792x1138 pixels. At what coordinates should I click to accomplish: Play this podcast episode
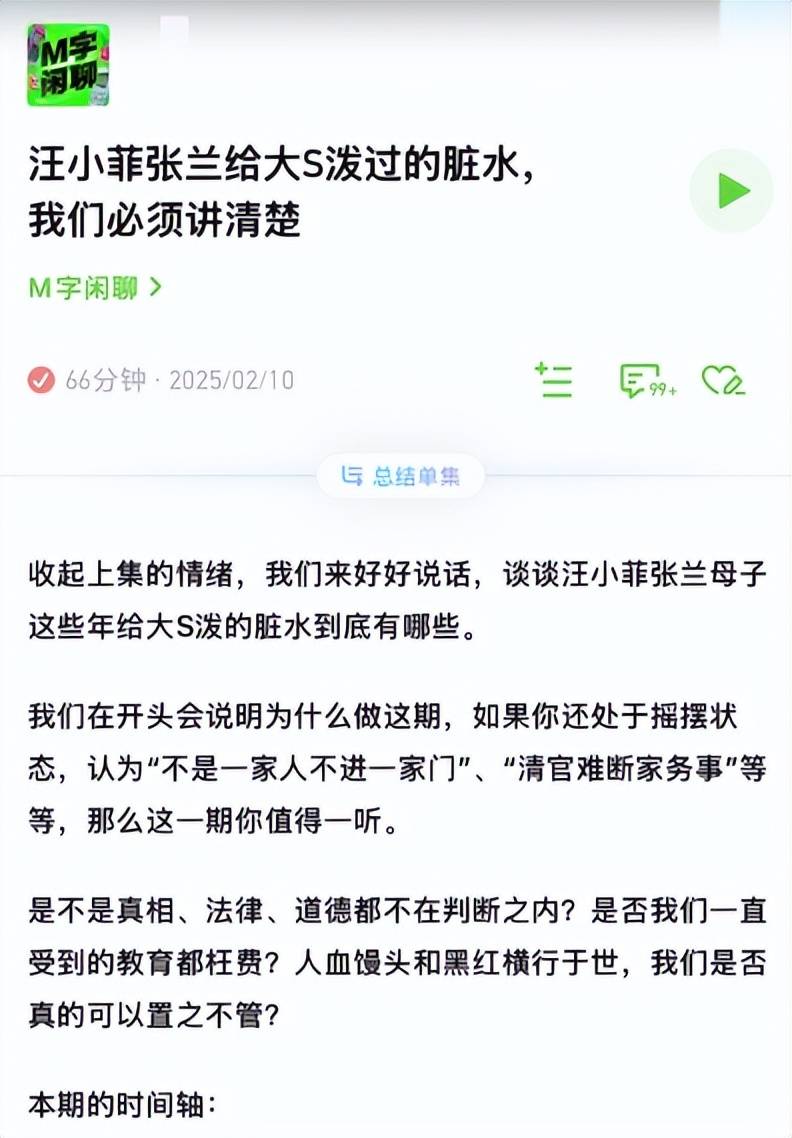coord(732,191)
